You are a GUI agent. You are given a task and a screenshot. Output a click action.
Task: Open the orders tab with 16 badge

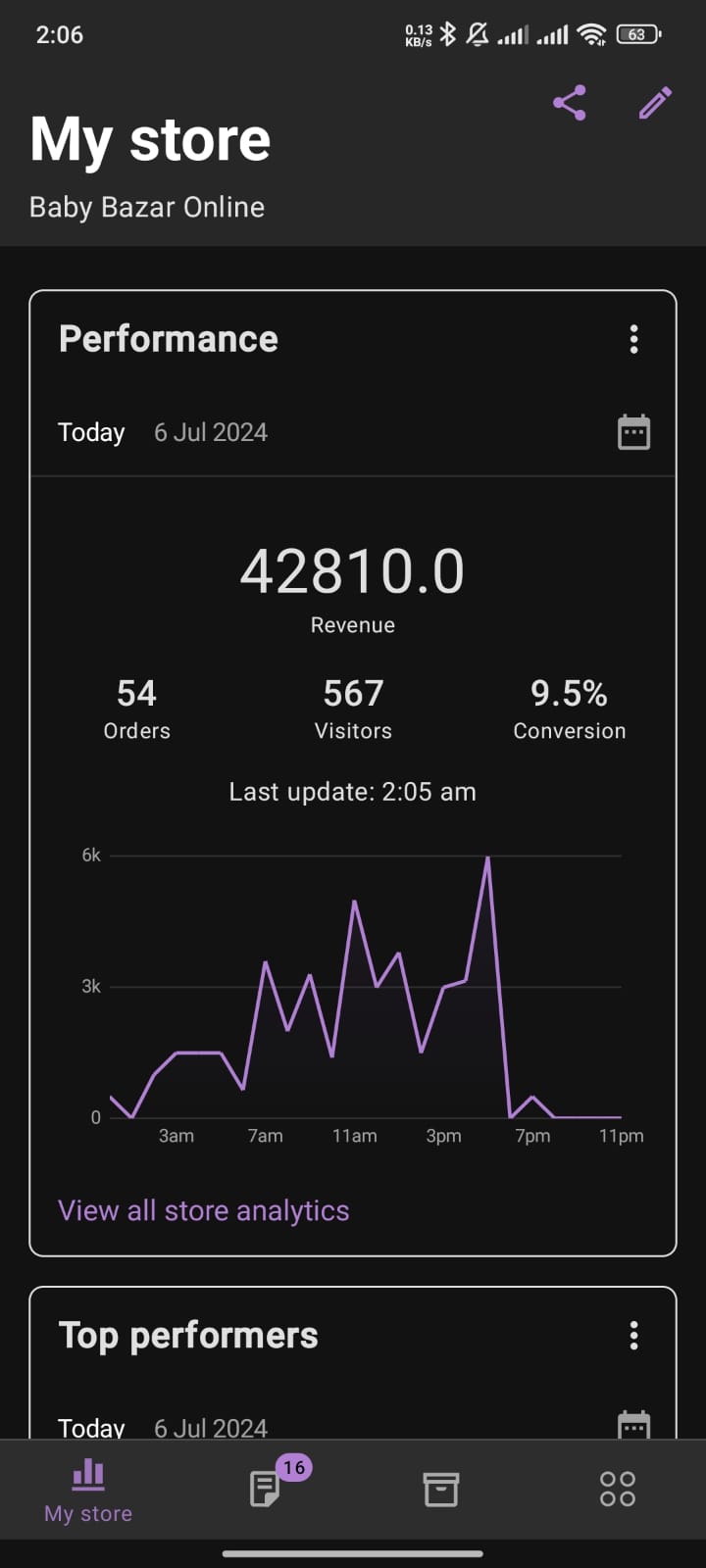click(x=267, y=1489)
